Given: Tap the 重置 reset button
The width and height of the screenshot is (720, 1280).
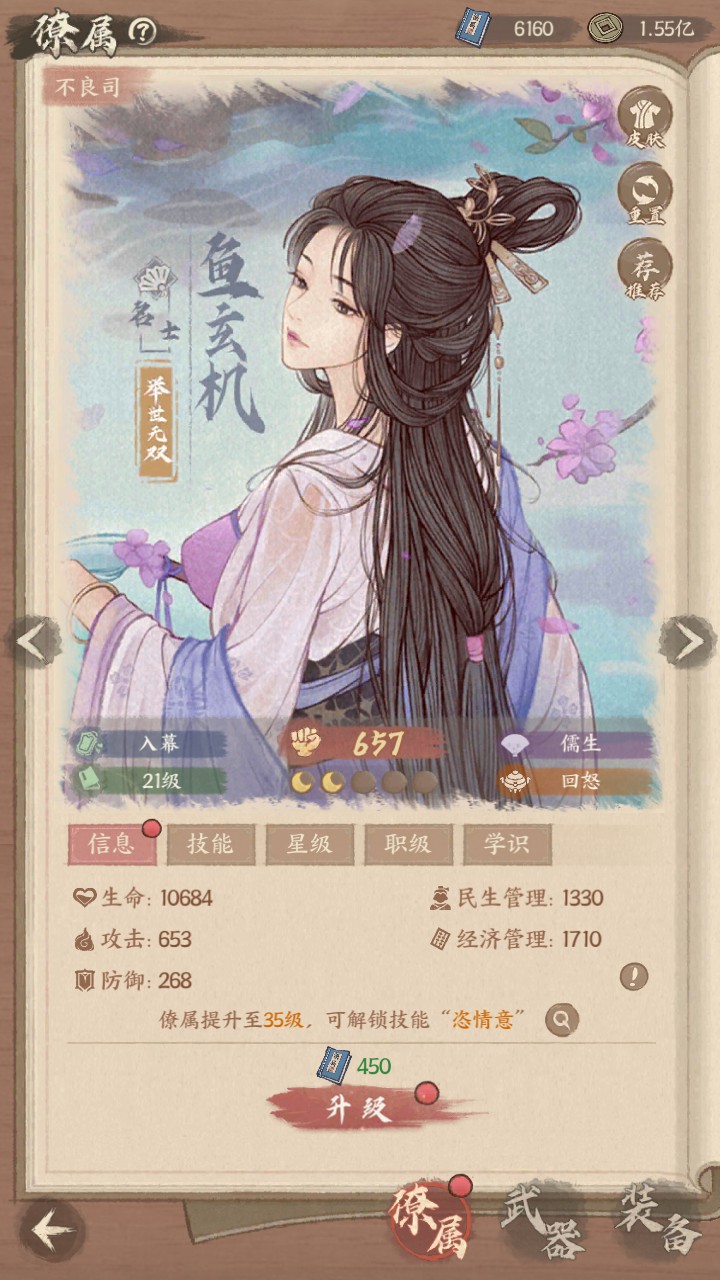Looking at the screenshot, I should [x=645, y=194].
